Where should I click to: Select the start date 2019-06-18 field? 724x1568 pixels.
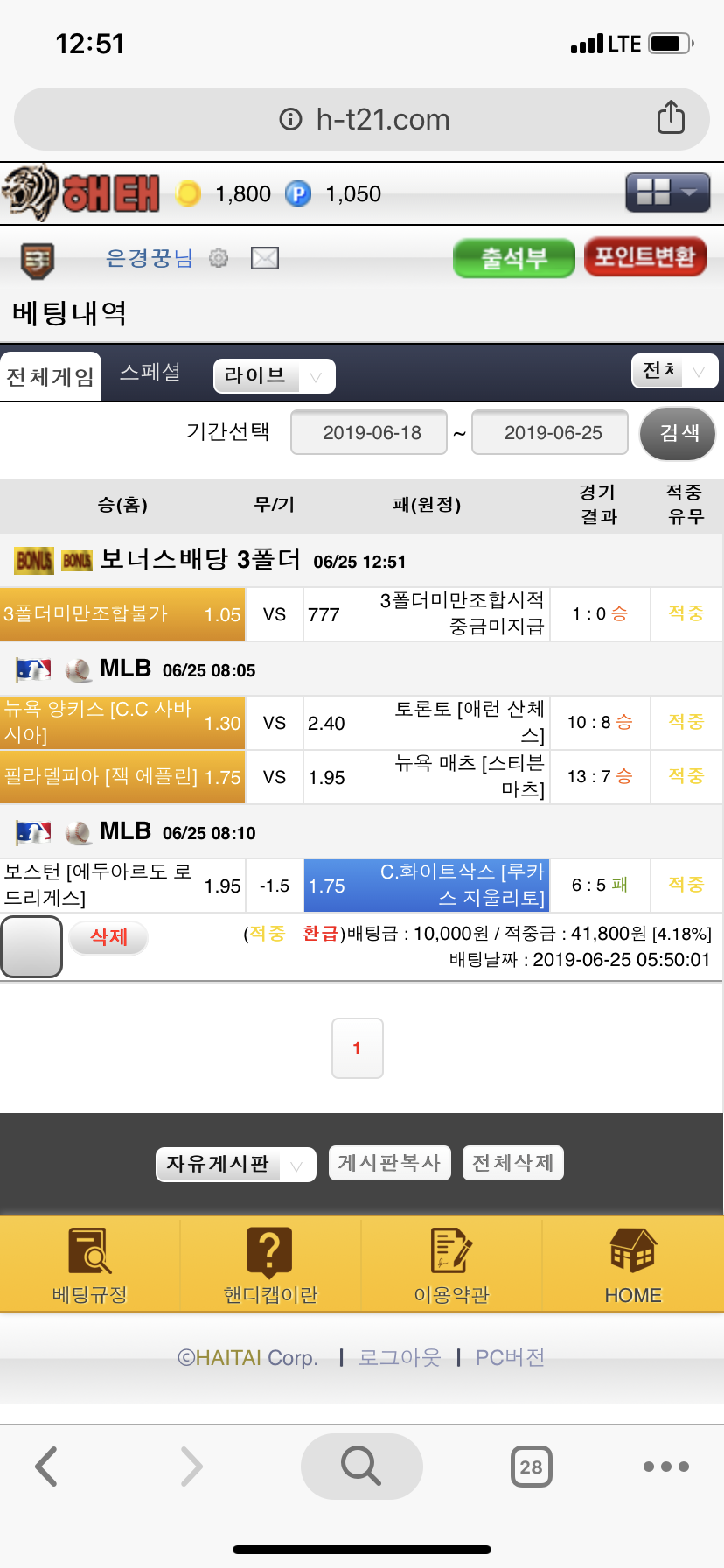point(370,433)
